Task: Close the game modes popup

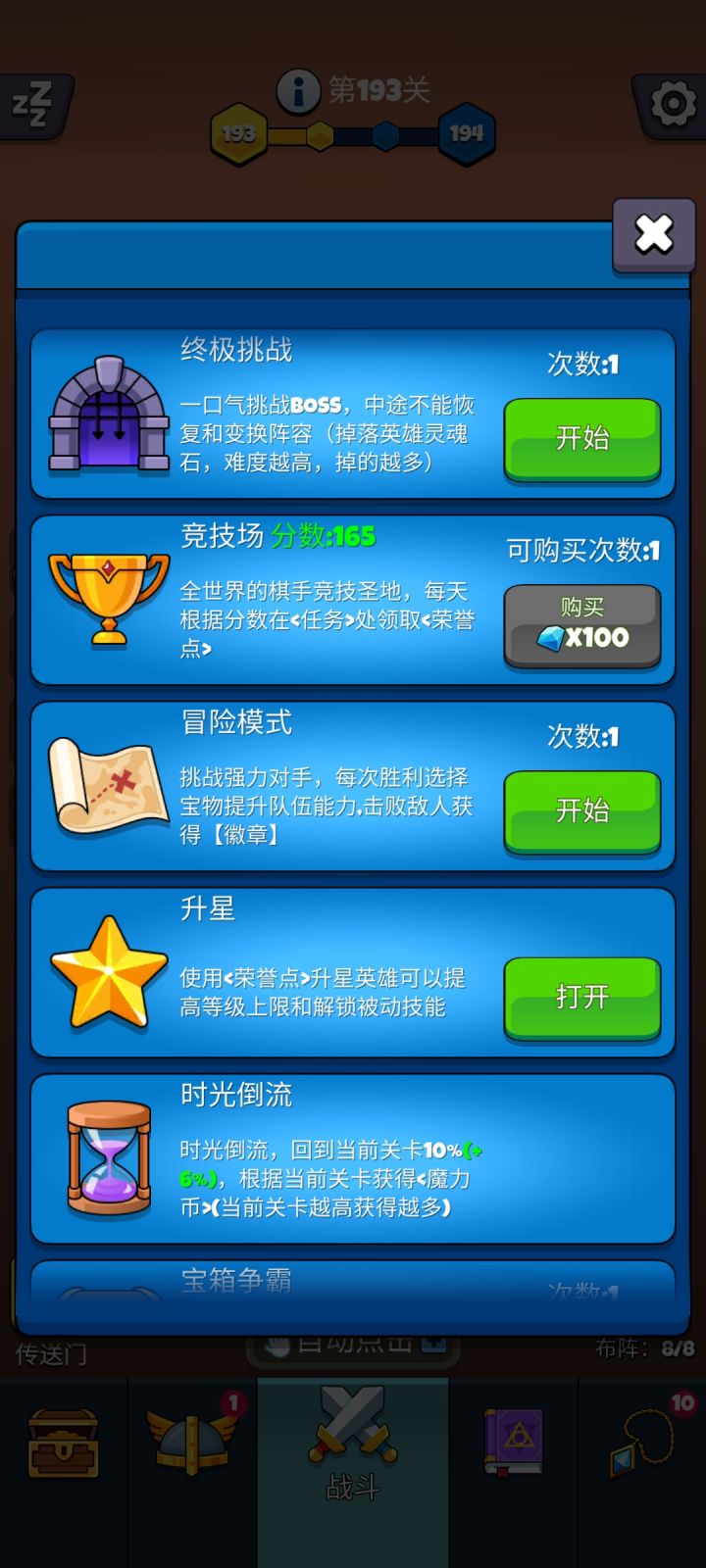Action: [654, 234]
